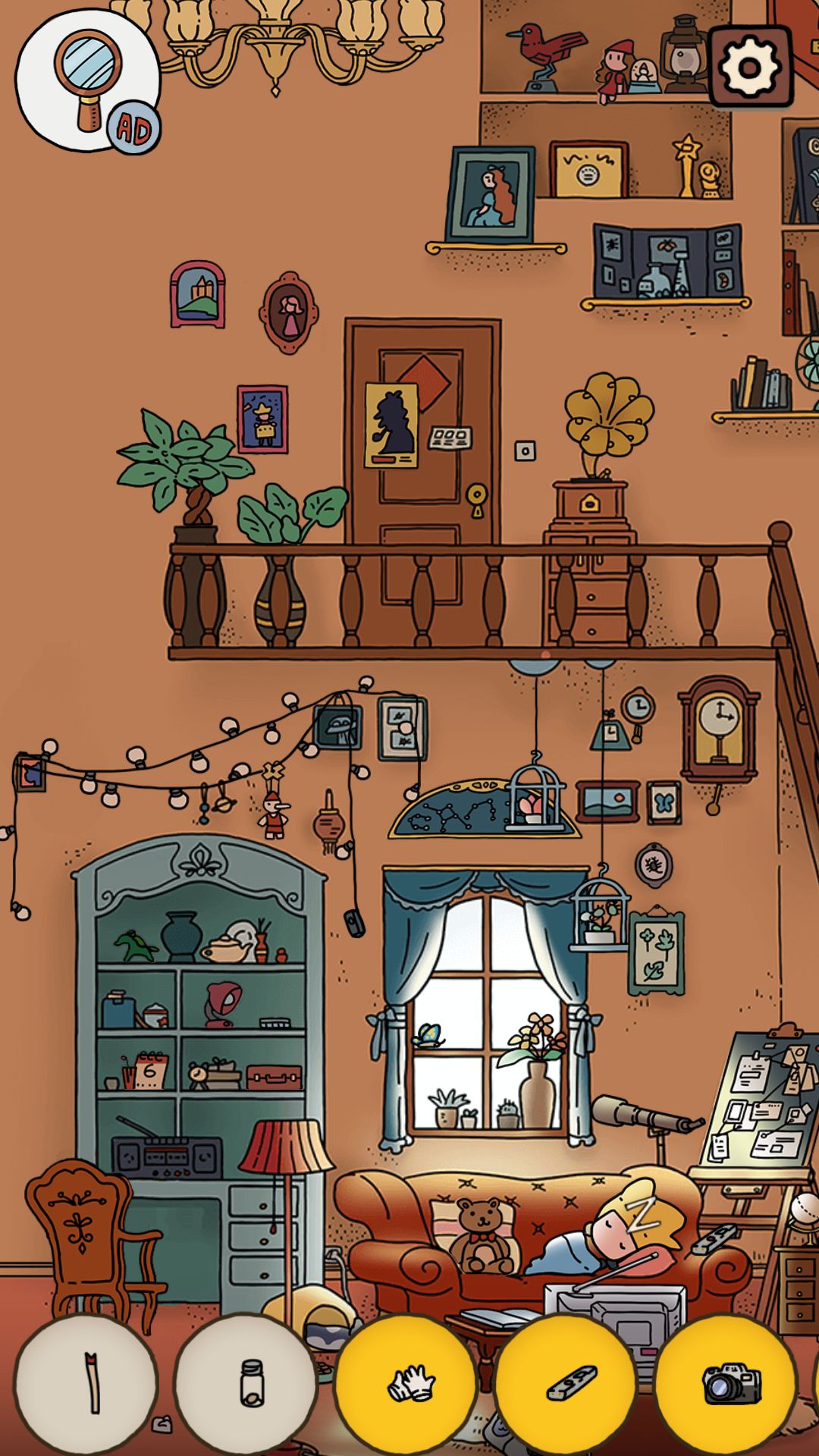Use the magnifying glass ad hint
The height and width of the screenshot is (1456, 819).
87,80
